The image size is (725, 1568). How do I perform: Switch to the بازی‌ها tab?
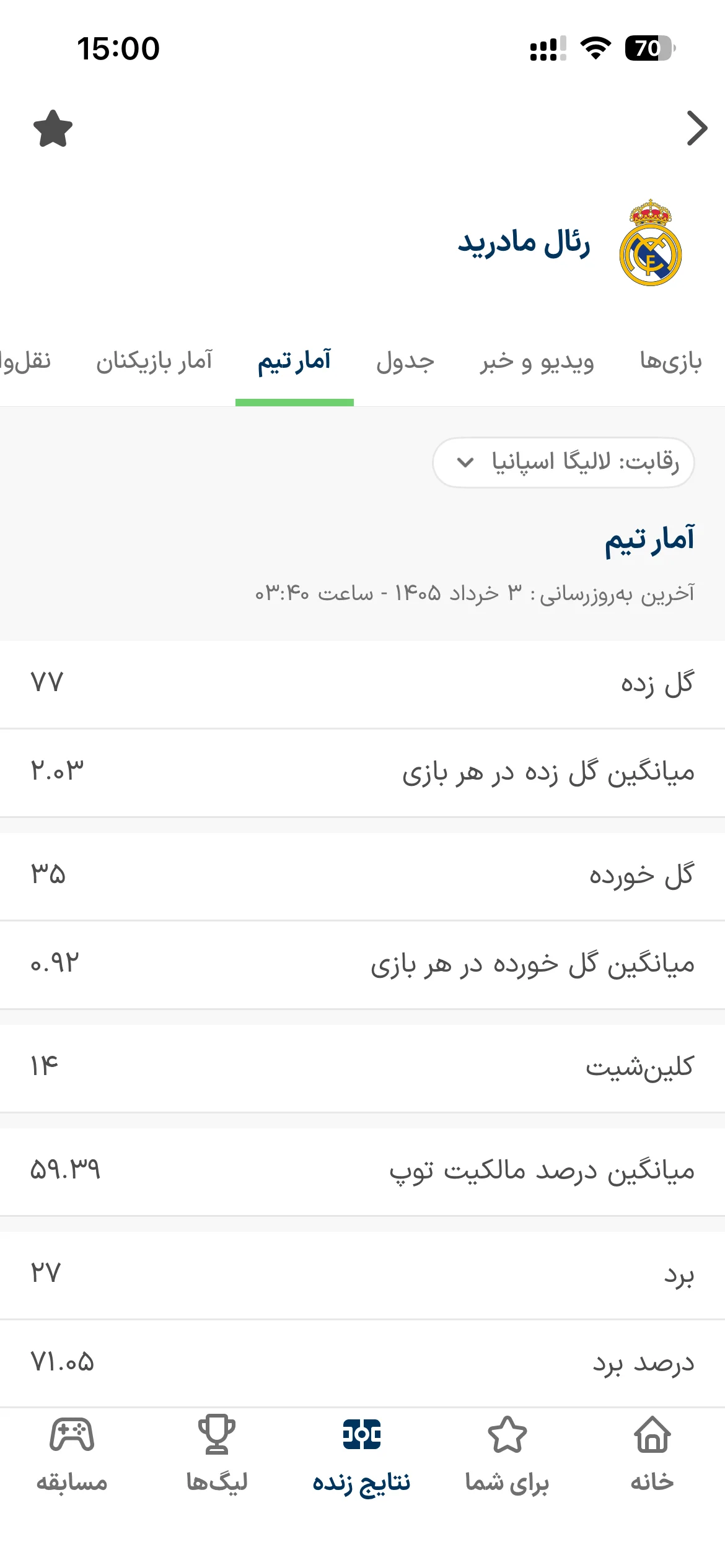click(671, 361)
